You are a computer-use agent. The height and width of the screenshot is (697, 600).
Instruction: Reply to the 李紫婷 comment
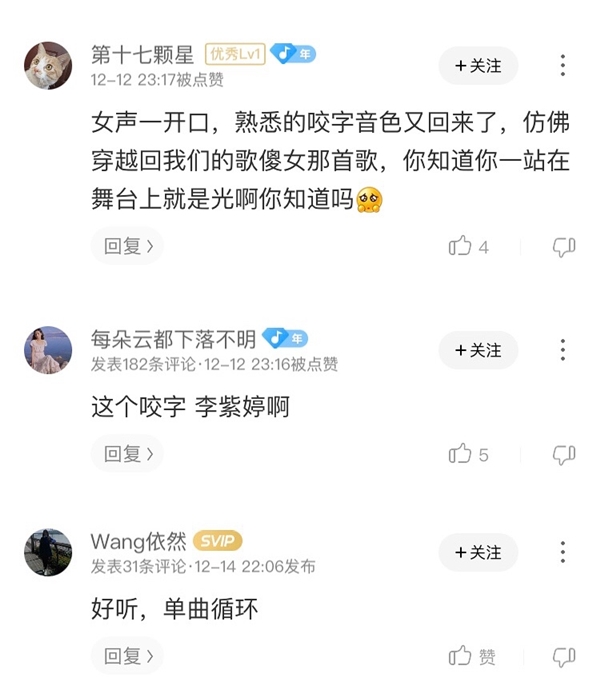pos(126,454)
